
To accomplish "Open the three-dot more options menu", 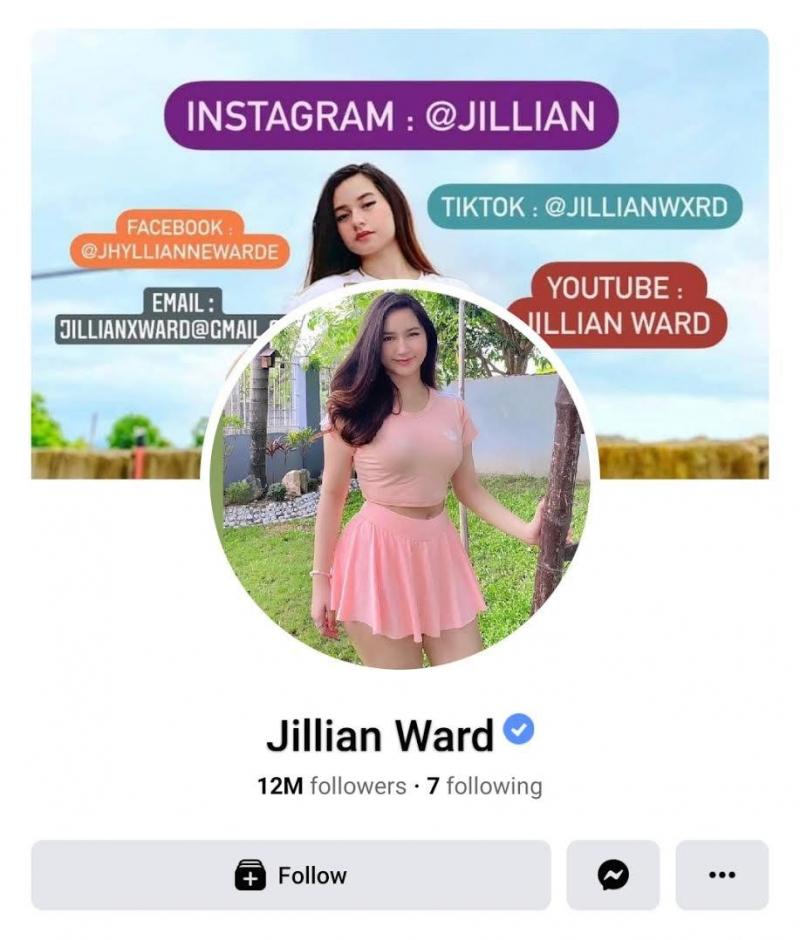I will [722, 875].
